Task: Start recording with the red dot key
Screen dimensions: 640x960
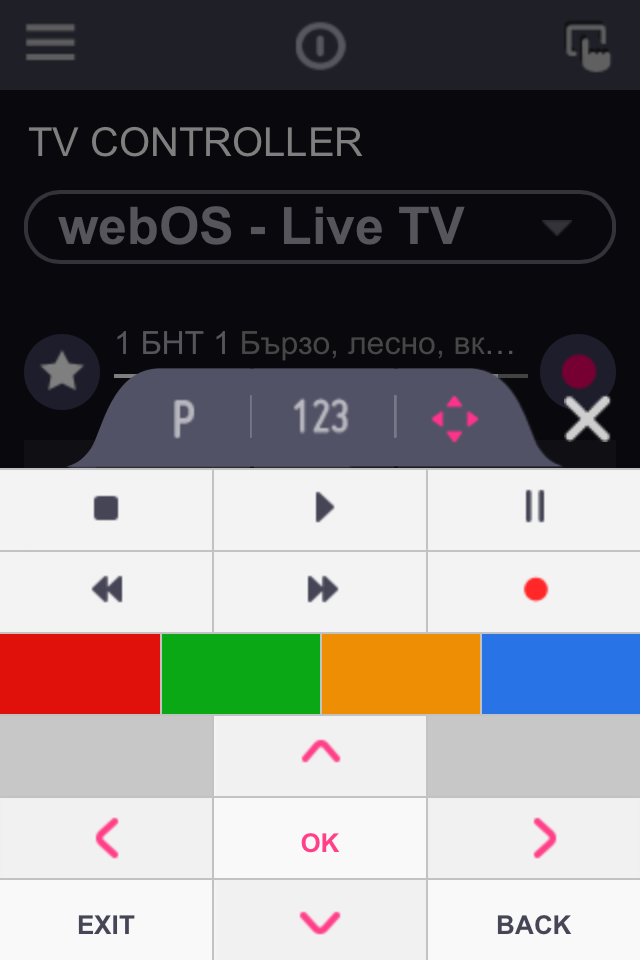Action: [x=535, y=591]
